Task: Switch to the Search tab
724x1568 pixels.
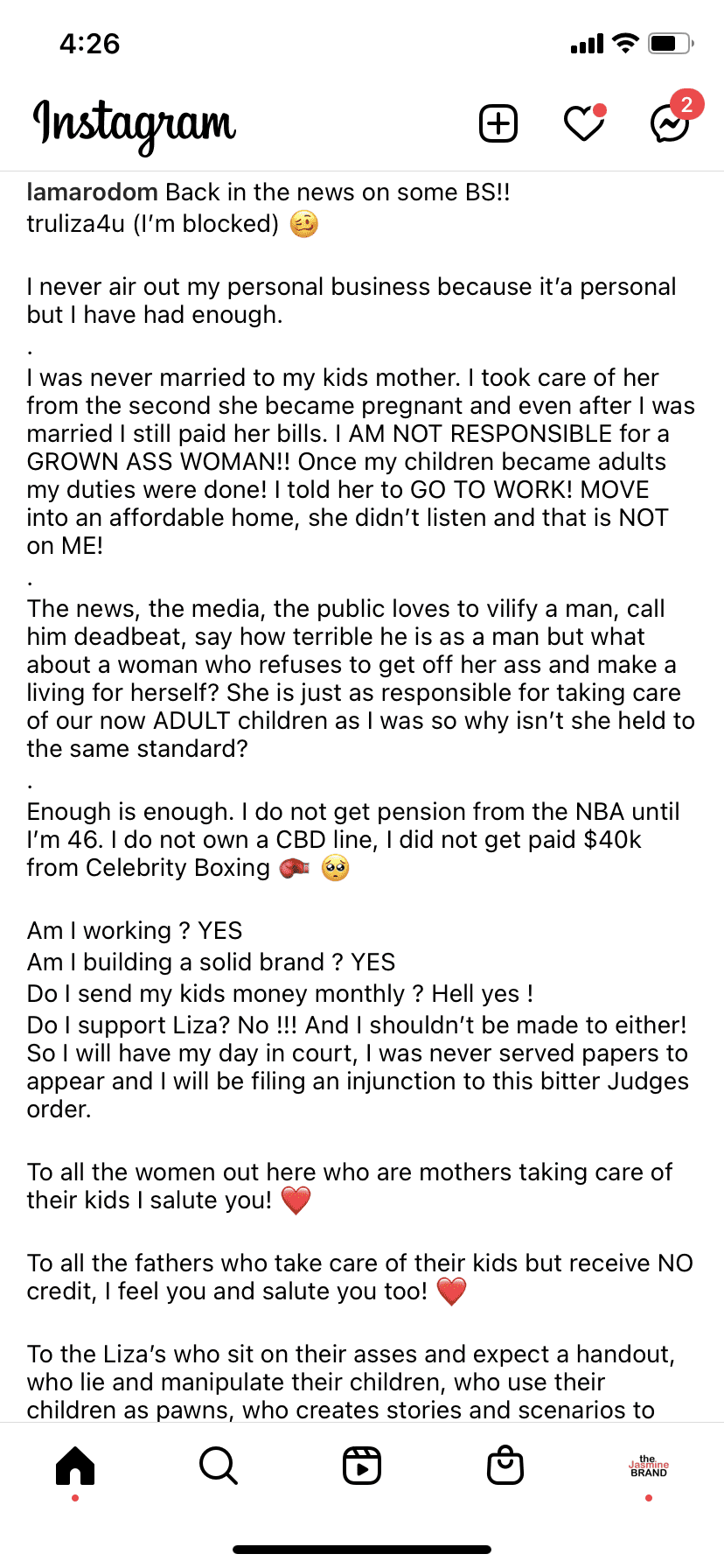Action: click(x=218, y=1465)
